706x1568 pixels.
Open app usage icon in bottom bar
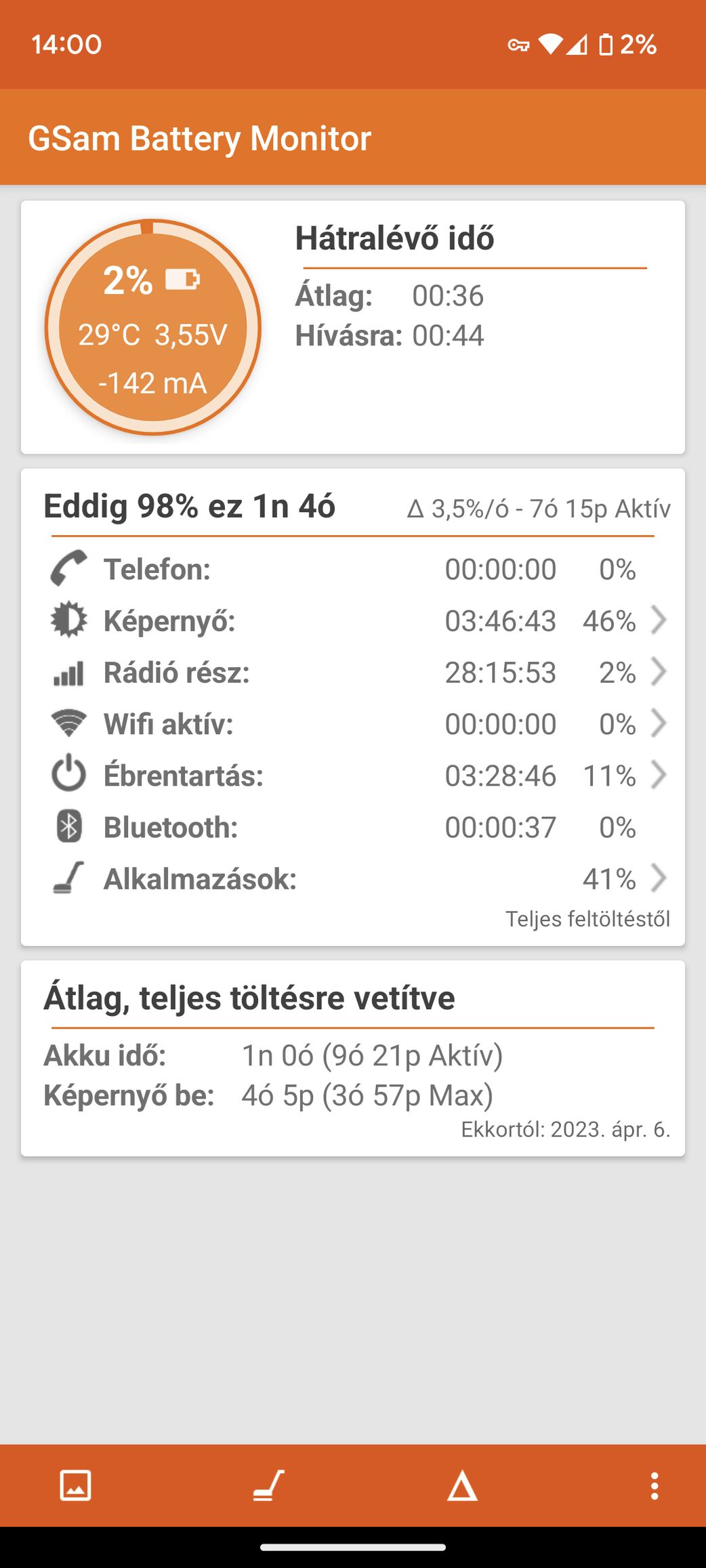click(x=268, y=1485)
